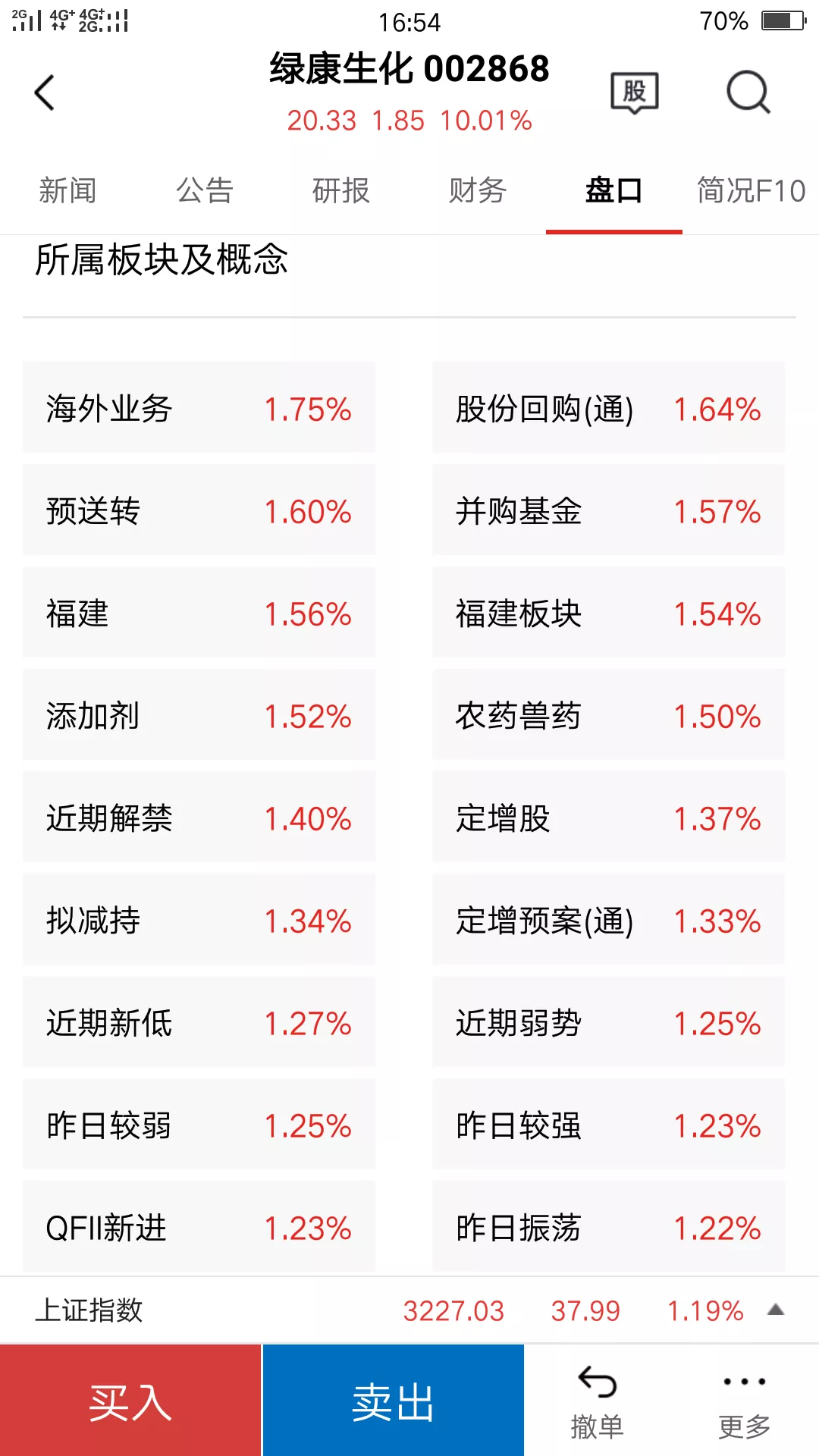Switch to the 财务 tab
The width and height of the screenshot is (819, 1456).
[477, 190]
